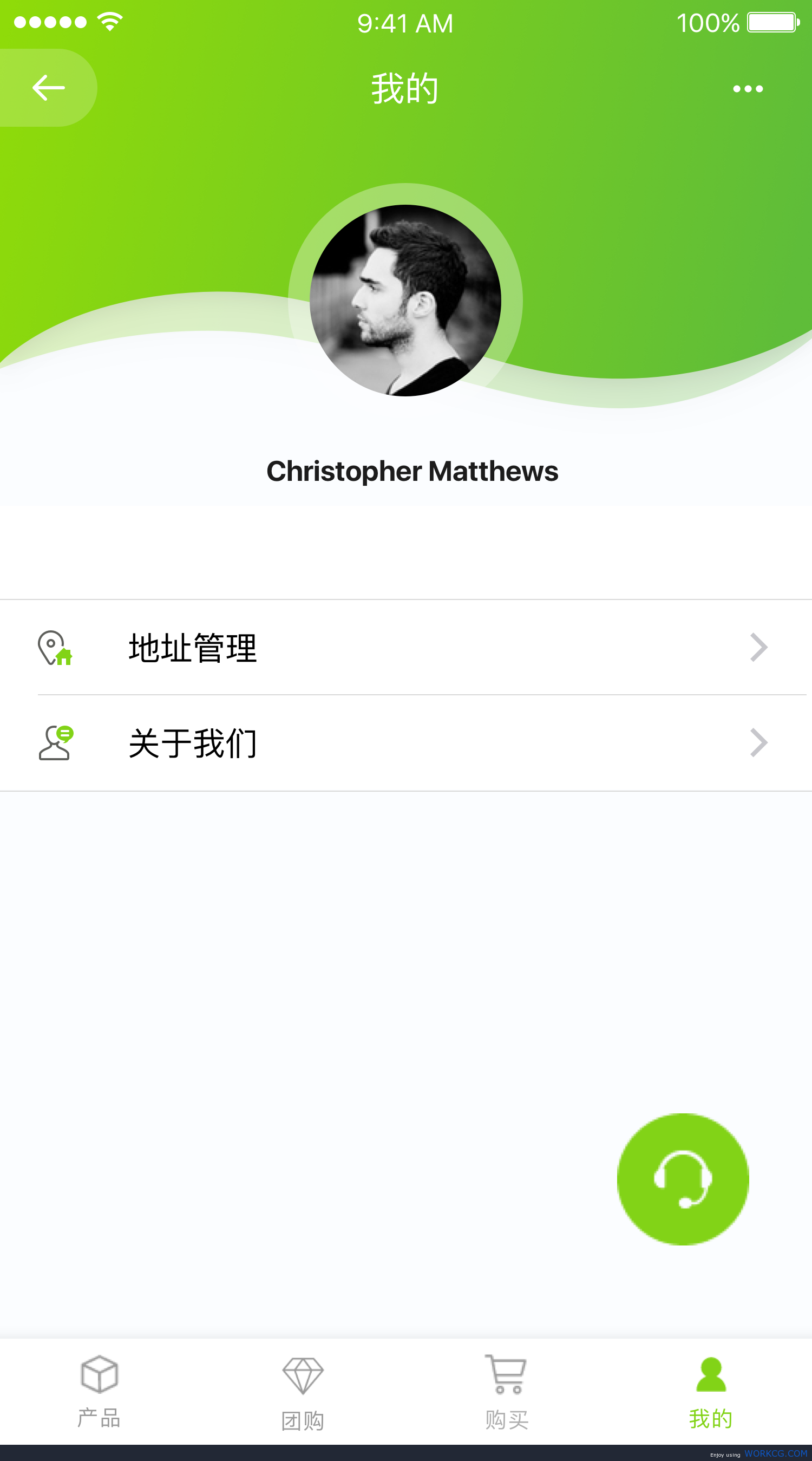Tap Christopher Matthews' profile photo
This screenshot has width=812, height=1461.
pyautogui.click(x=405, y=301)
